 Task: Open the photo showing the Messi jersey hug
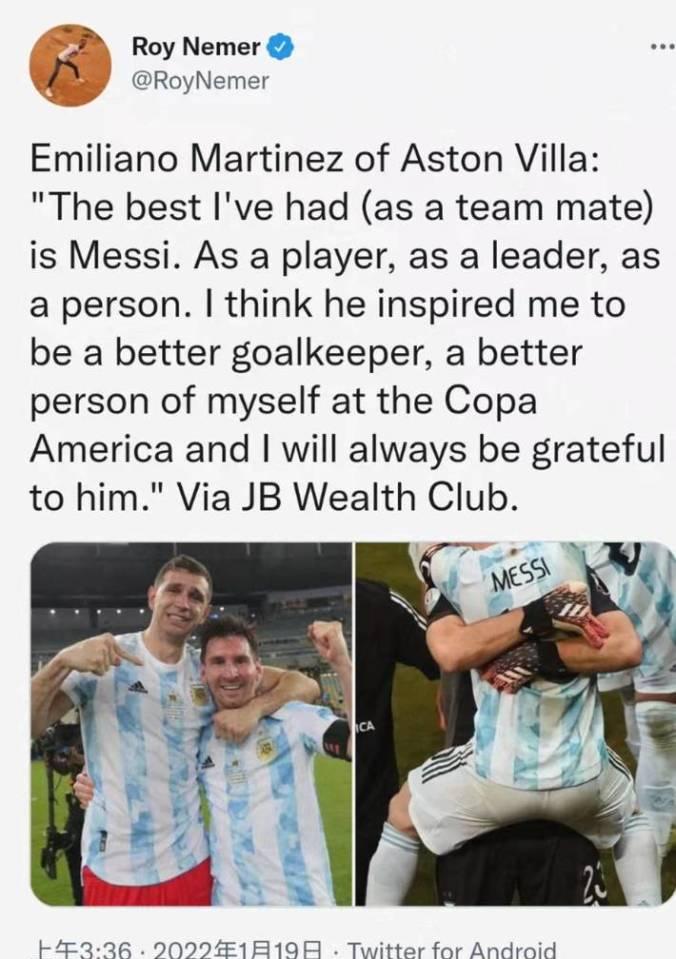516,724
